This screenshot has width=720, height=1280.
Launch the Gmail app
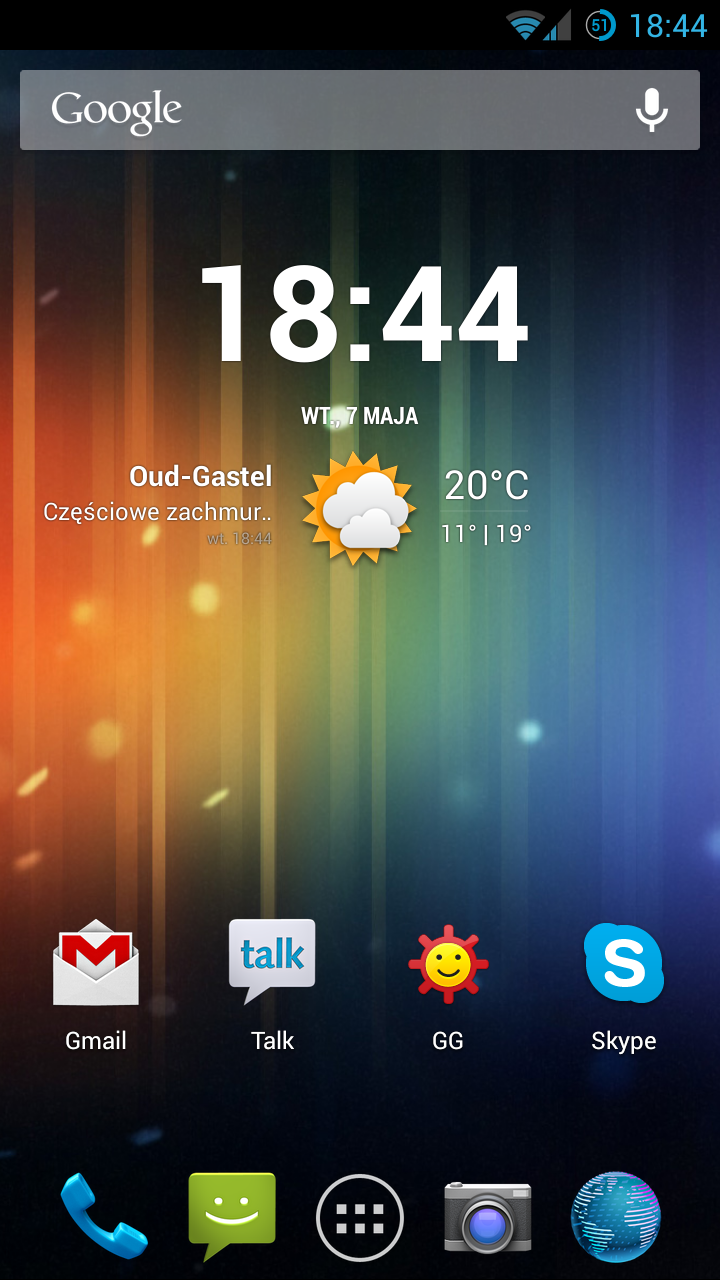[96, 964]
